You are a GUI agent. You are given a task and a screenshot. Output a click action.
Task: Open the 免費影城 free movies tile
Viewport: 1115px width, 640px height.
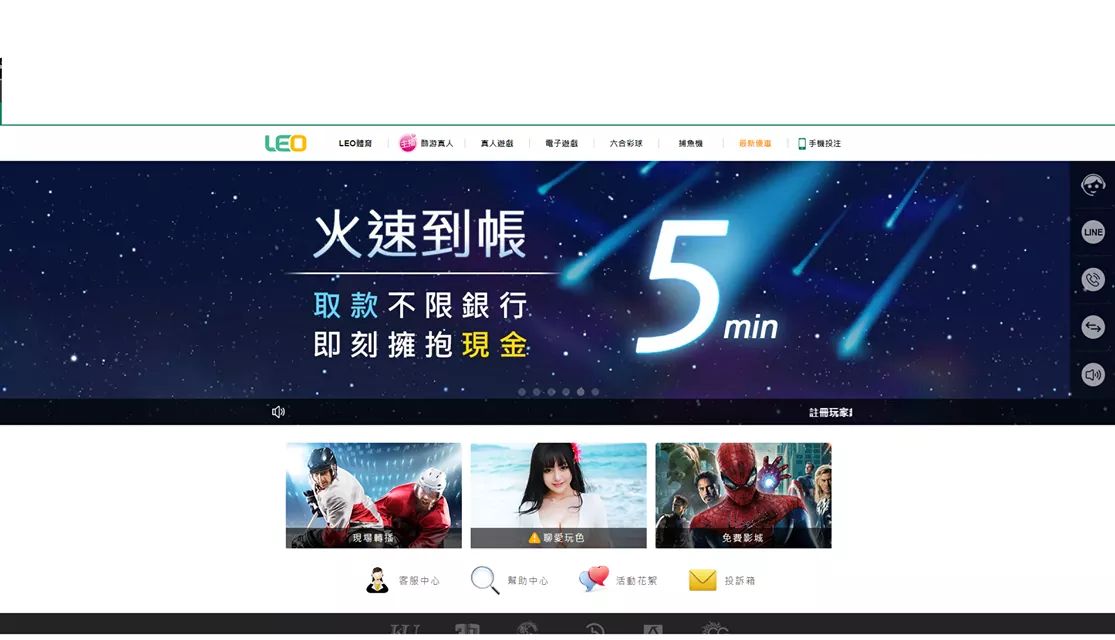click(x=743, y=495)
